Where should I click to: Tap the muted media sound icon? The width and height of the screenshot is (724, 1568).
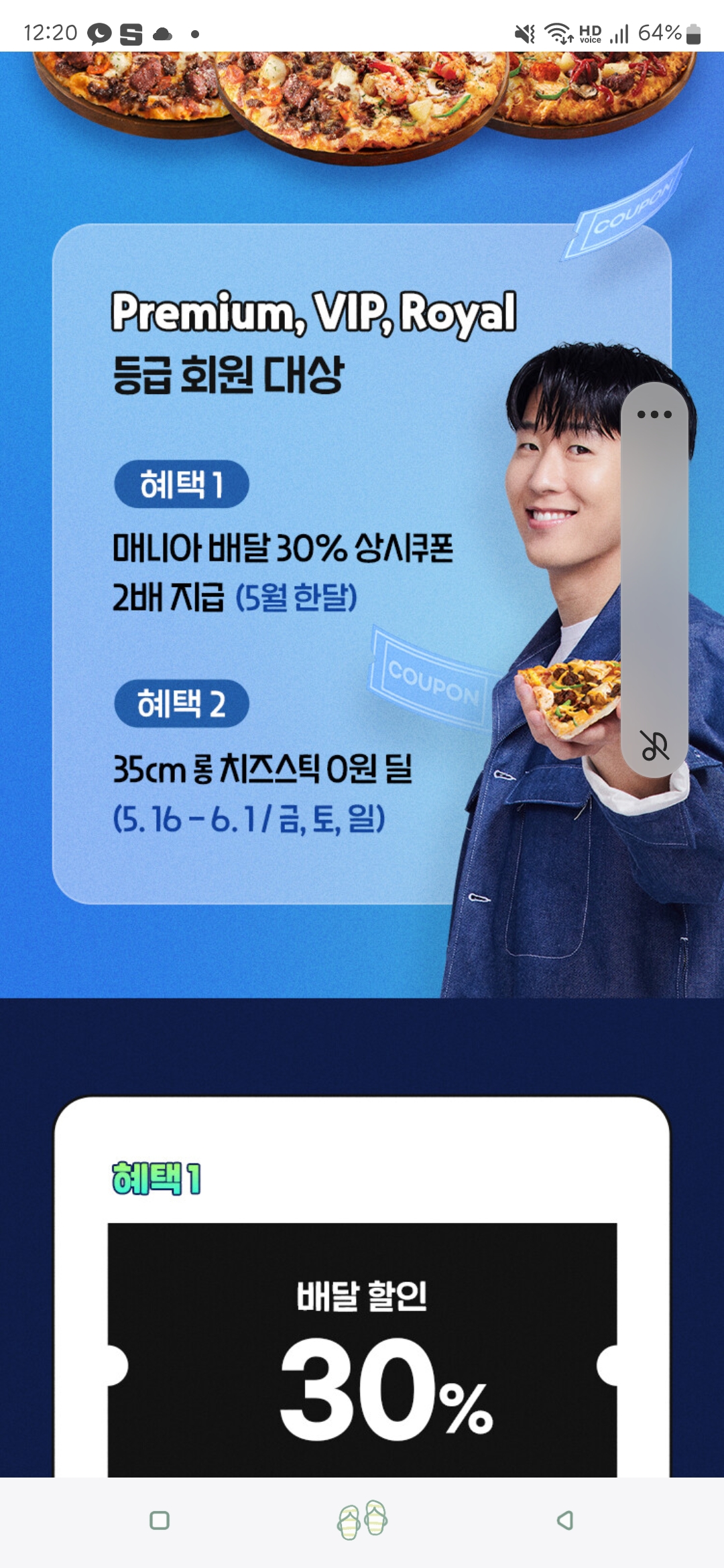point(654,745)
